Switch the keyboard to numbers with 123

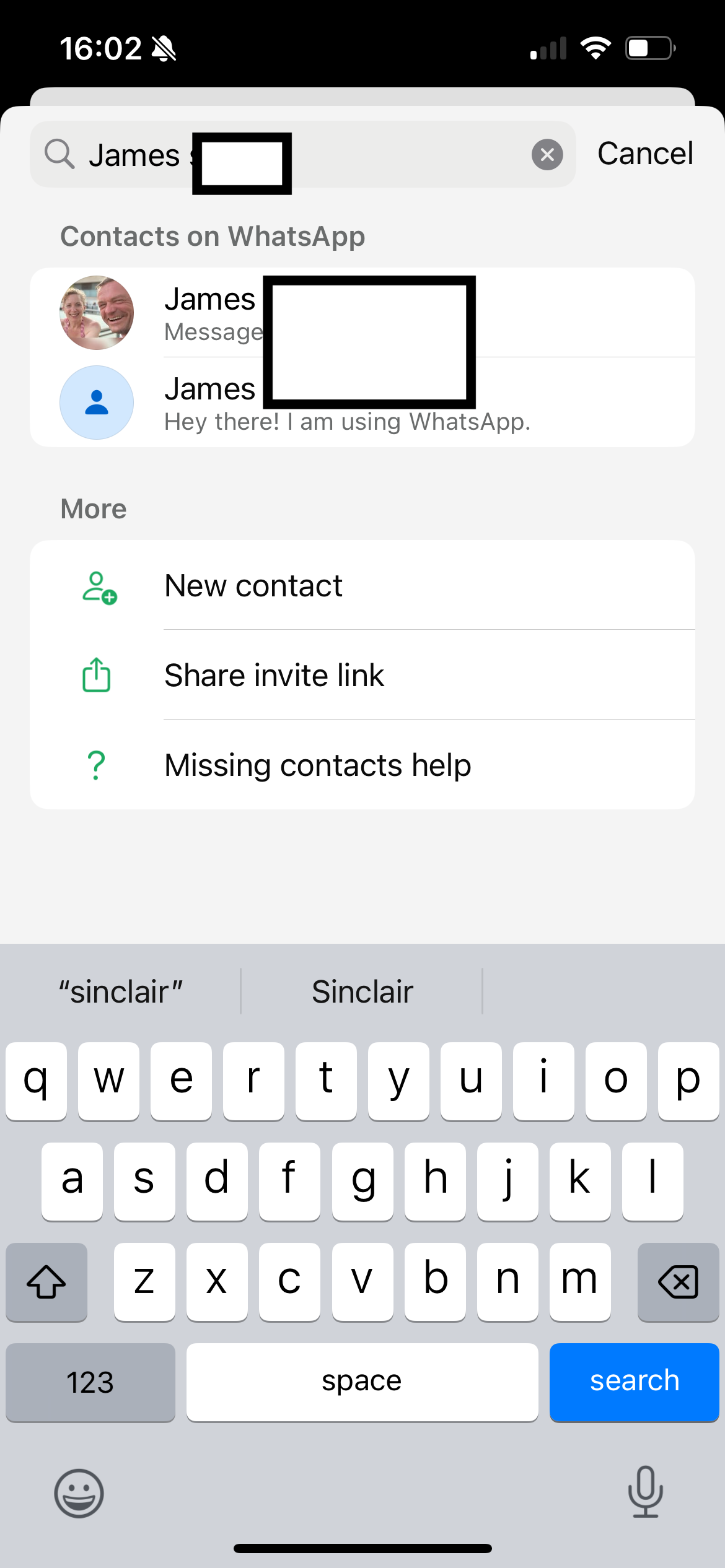click(90, 1382)
